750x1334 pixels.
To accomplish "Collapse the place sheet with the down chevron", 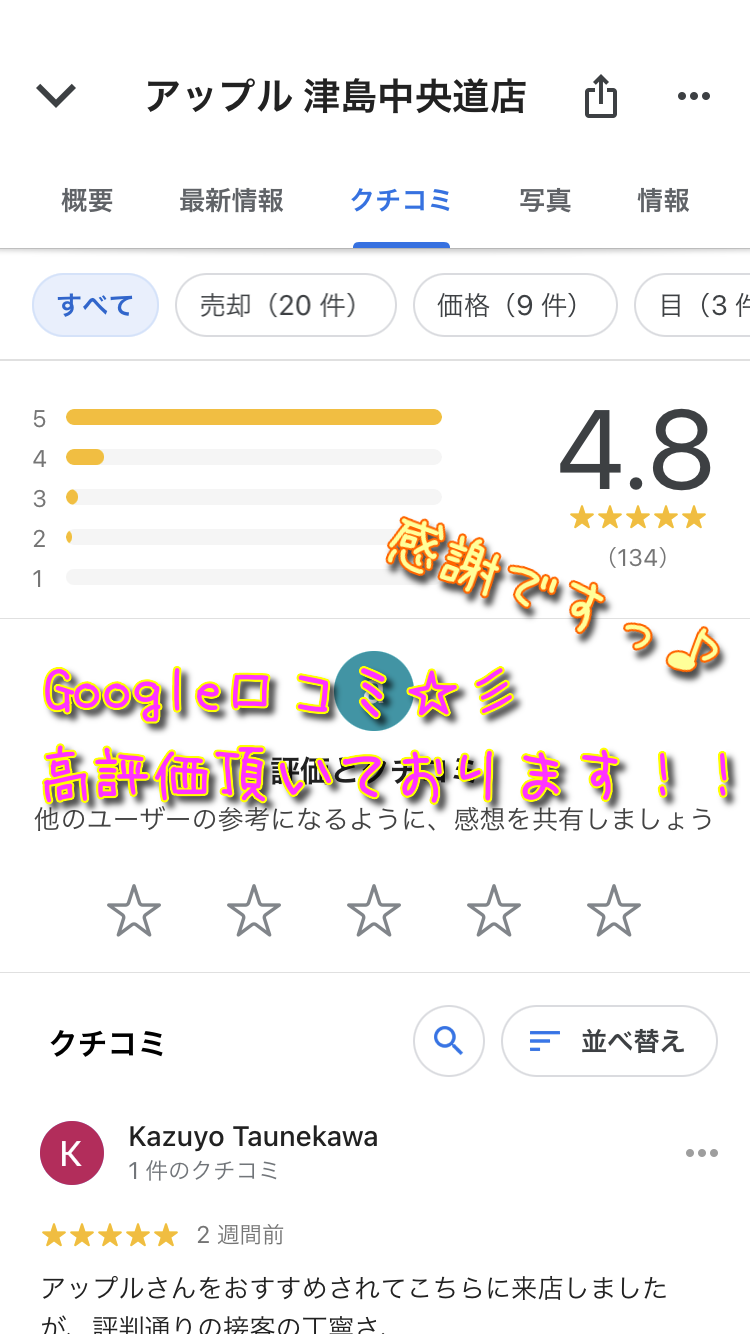I will click(x=56, y=96).
